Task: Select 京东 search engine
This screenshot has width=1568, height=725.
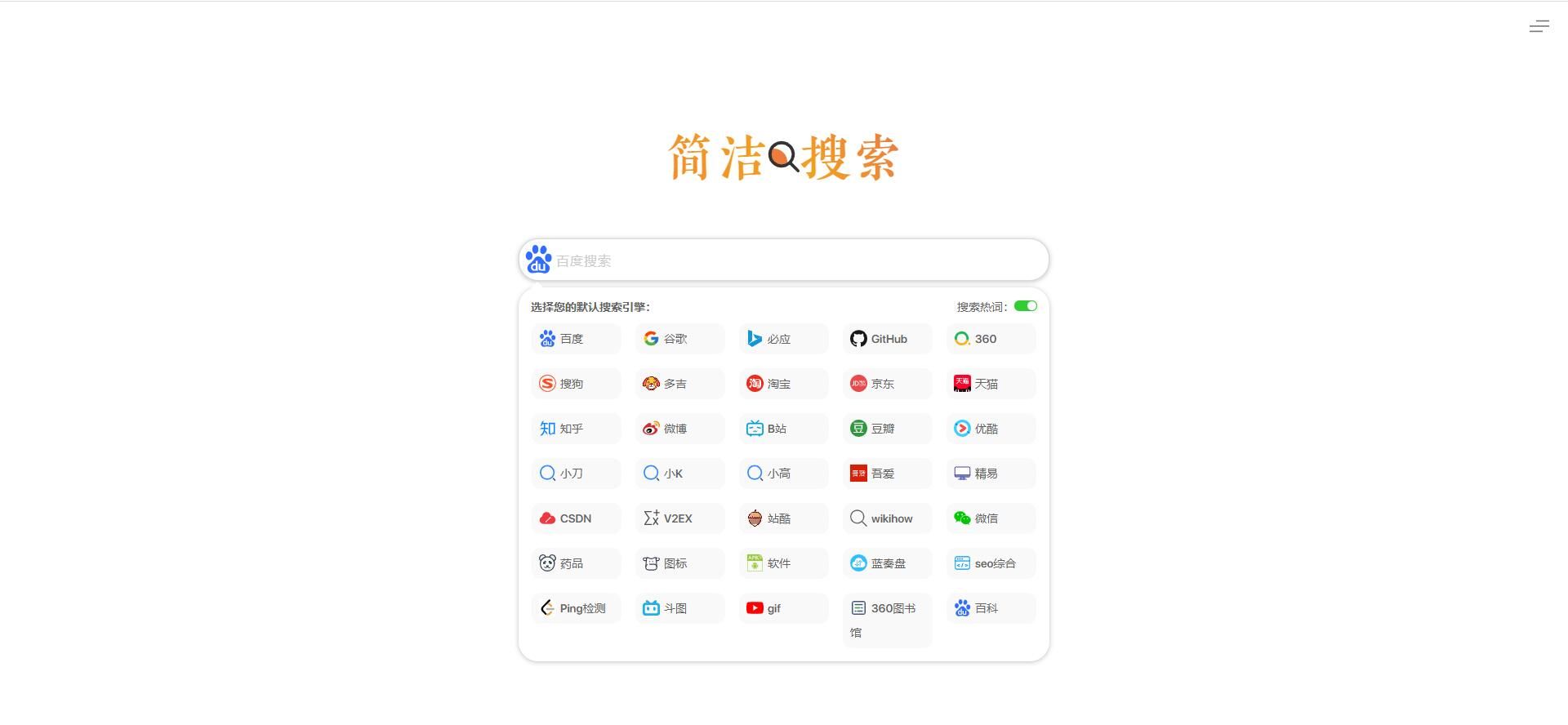Action: pyautogui.click(x=887, y=384)
